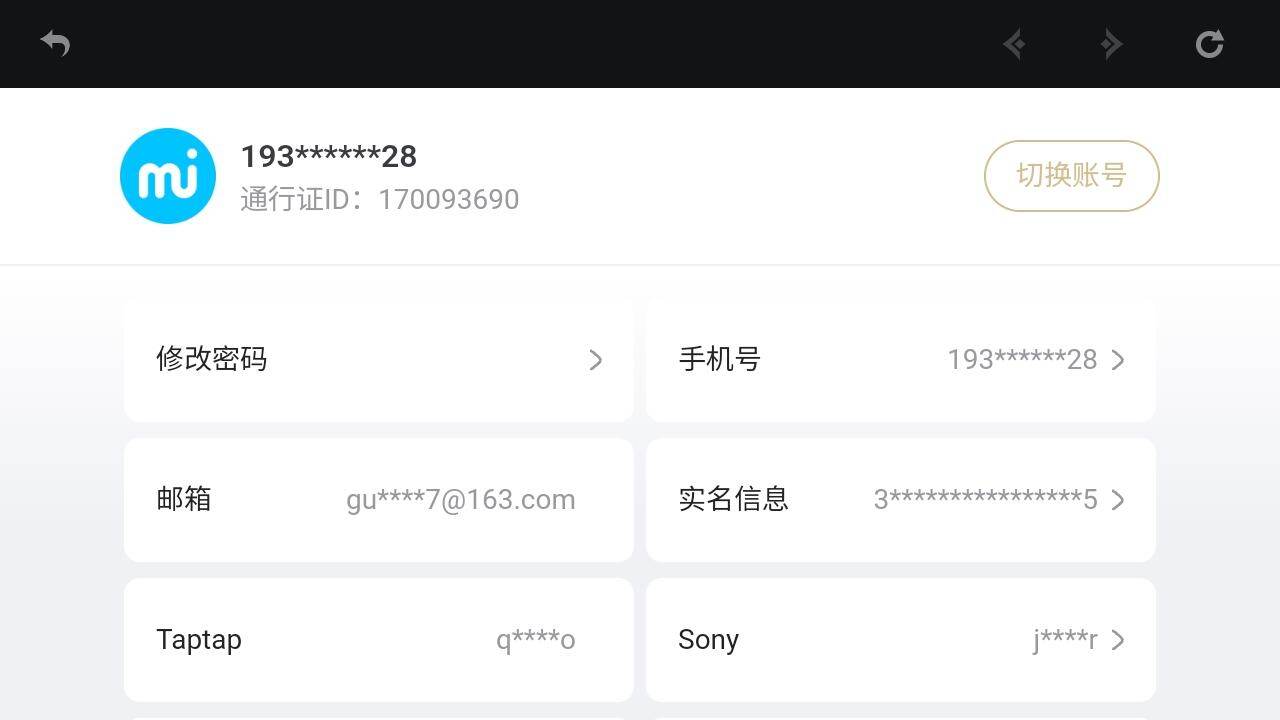Open the 邮箱 email row
Image resolution: width=1280 pixels, height=720 pixels.
pos(378,500)
